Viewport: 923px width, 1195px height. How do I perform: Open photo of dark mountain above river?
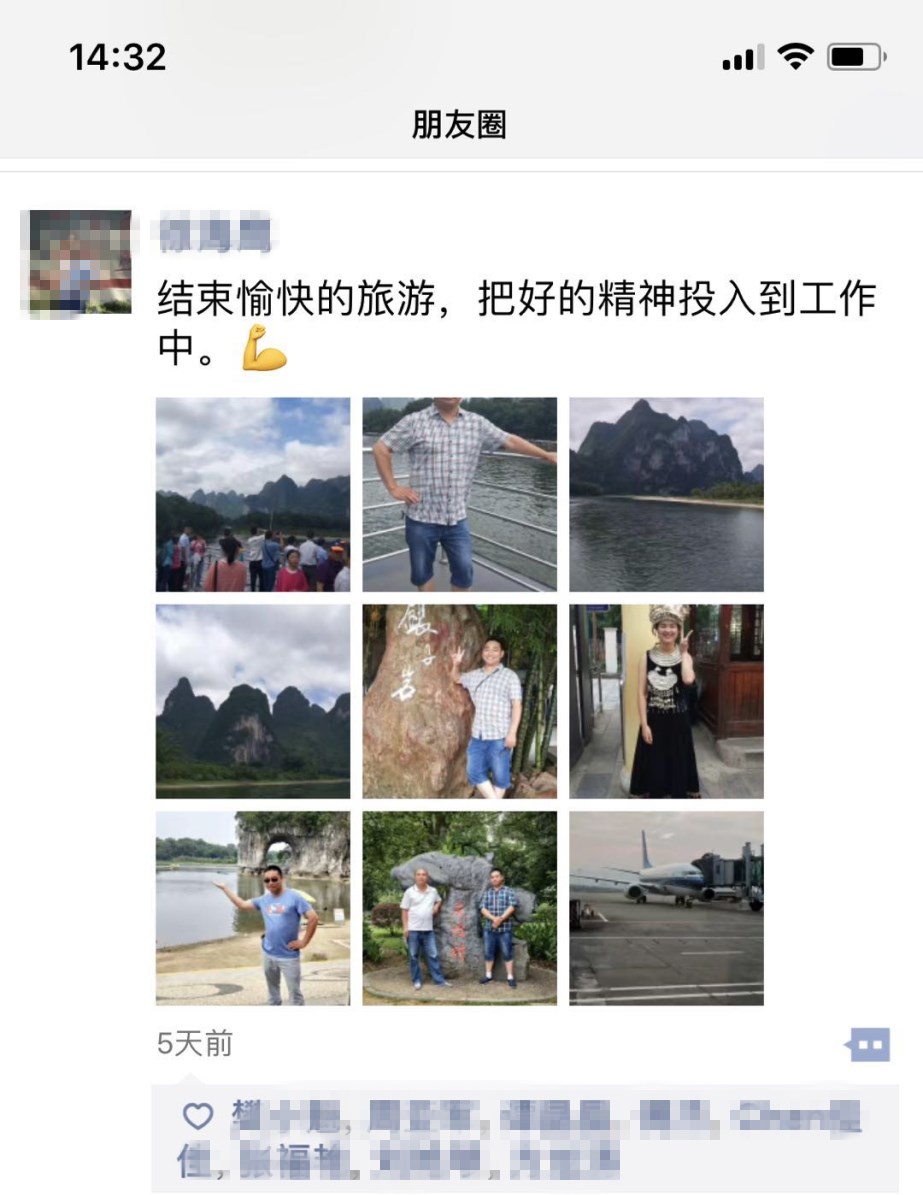click(666, 495)
